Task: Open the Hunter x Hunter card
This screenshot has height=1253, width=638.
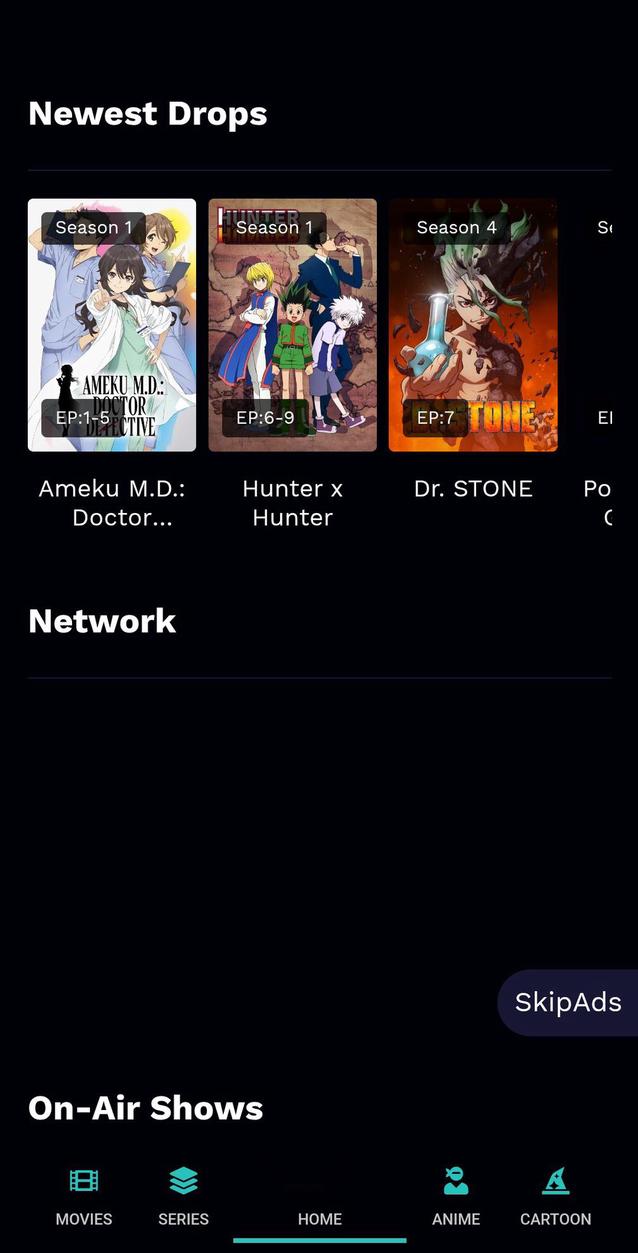Action: click(x=292, y=325)
